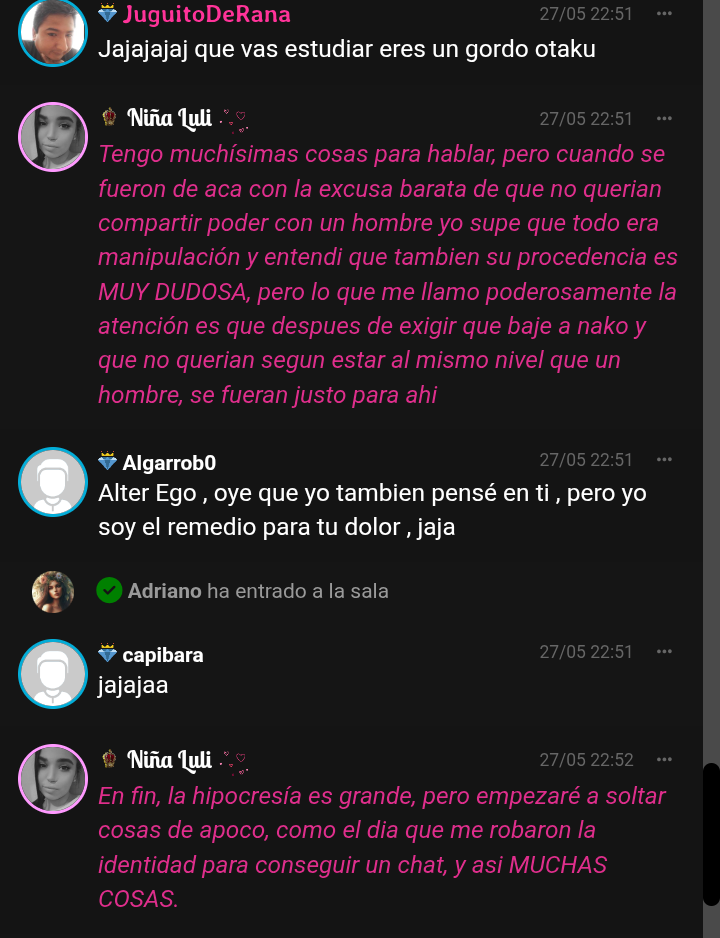Viewport: 720px width, 938px height.
Task: Open options for Niña Luli's 22:51 message
Action: coord(664,118)
